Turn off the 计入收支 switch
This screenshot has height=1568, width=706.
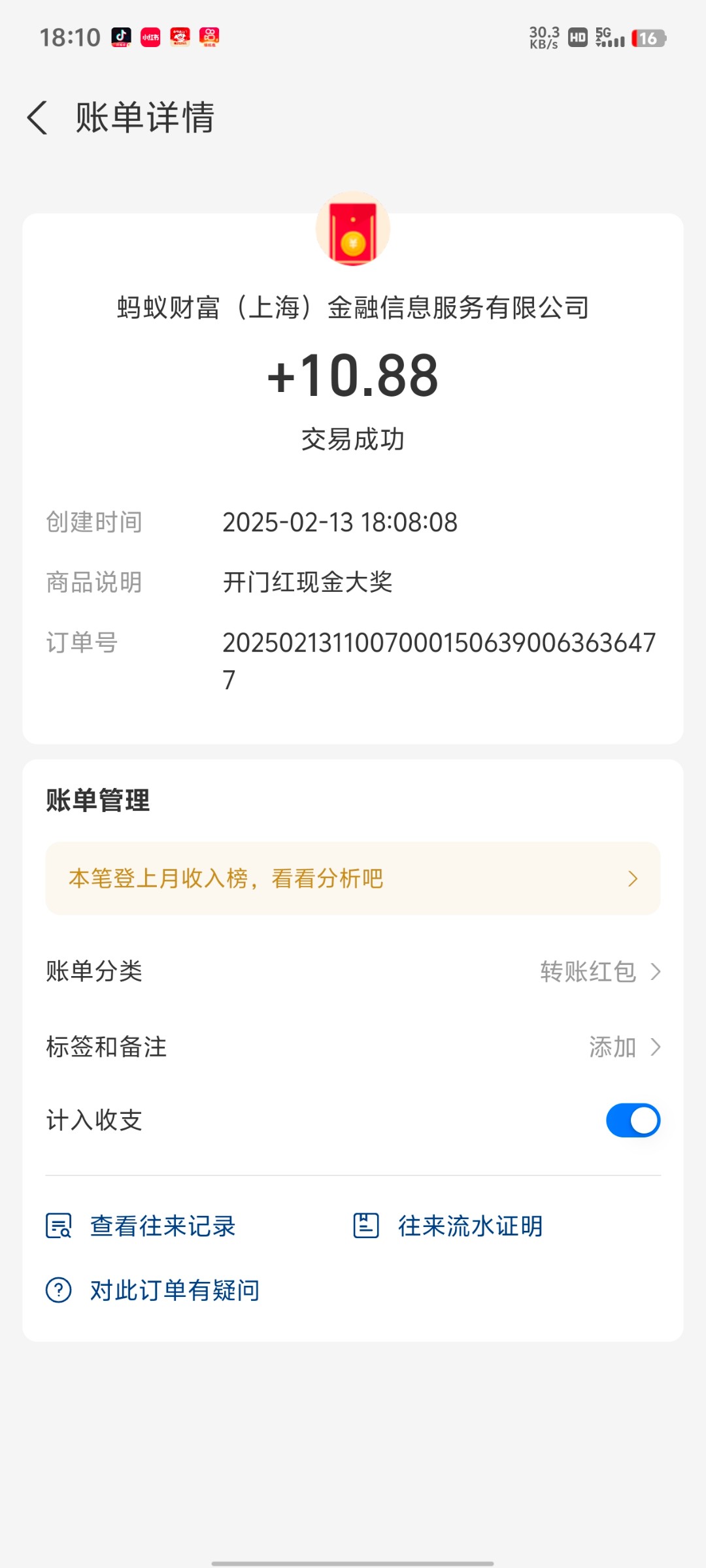[x=633, y=1120]
